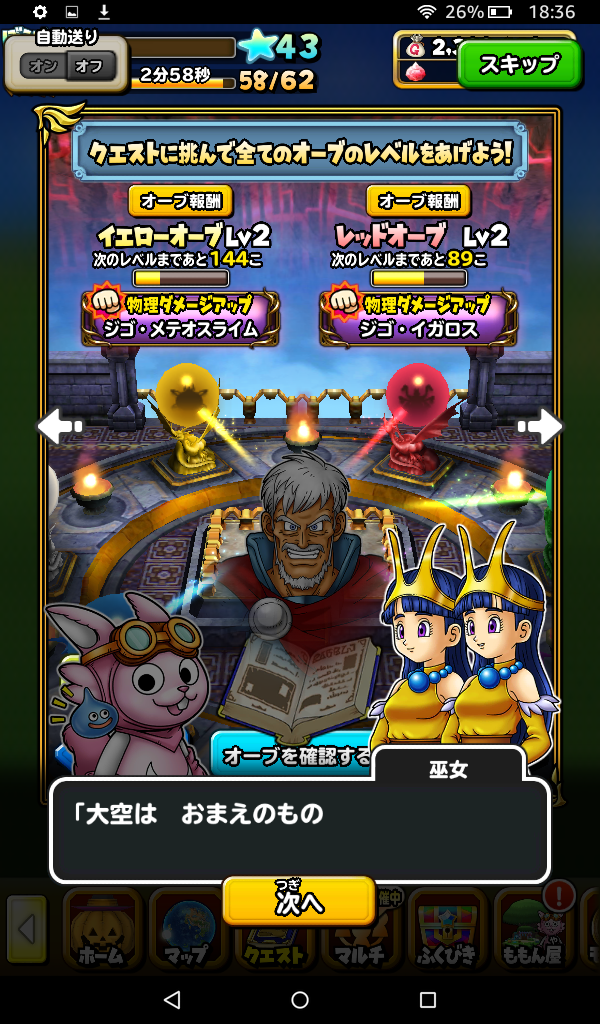
Task: Tap the green スキップ skip button
Action: coord(518,65)
